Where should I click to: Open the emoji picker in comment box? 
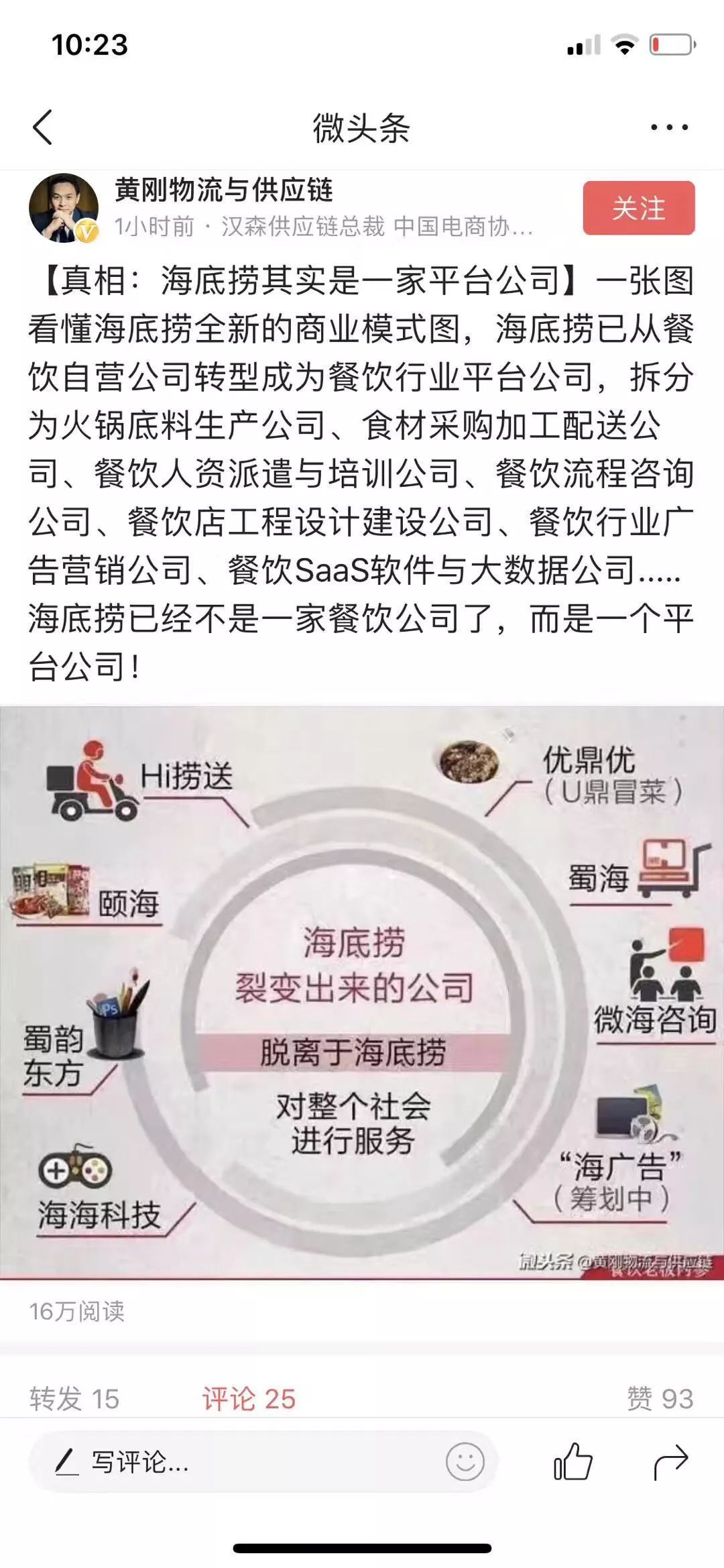pyautogui.click(x=465, y=1462)
